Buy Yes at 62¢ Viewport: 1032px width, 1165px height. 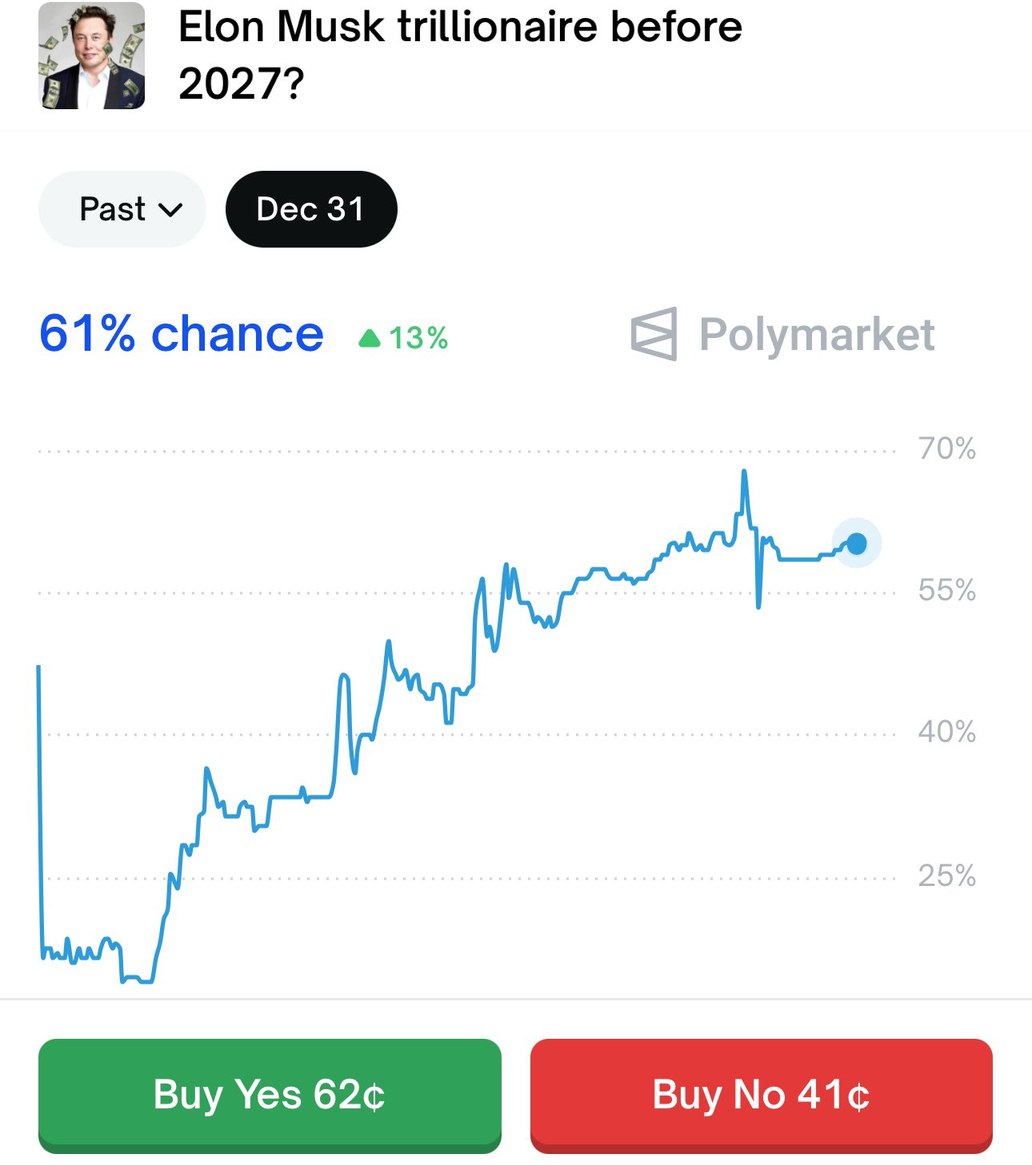pyautogui.click(x=269, y=1094)
